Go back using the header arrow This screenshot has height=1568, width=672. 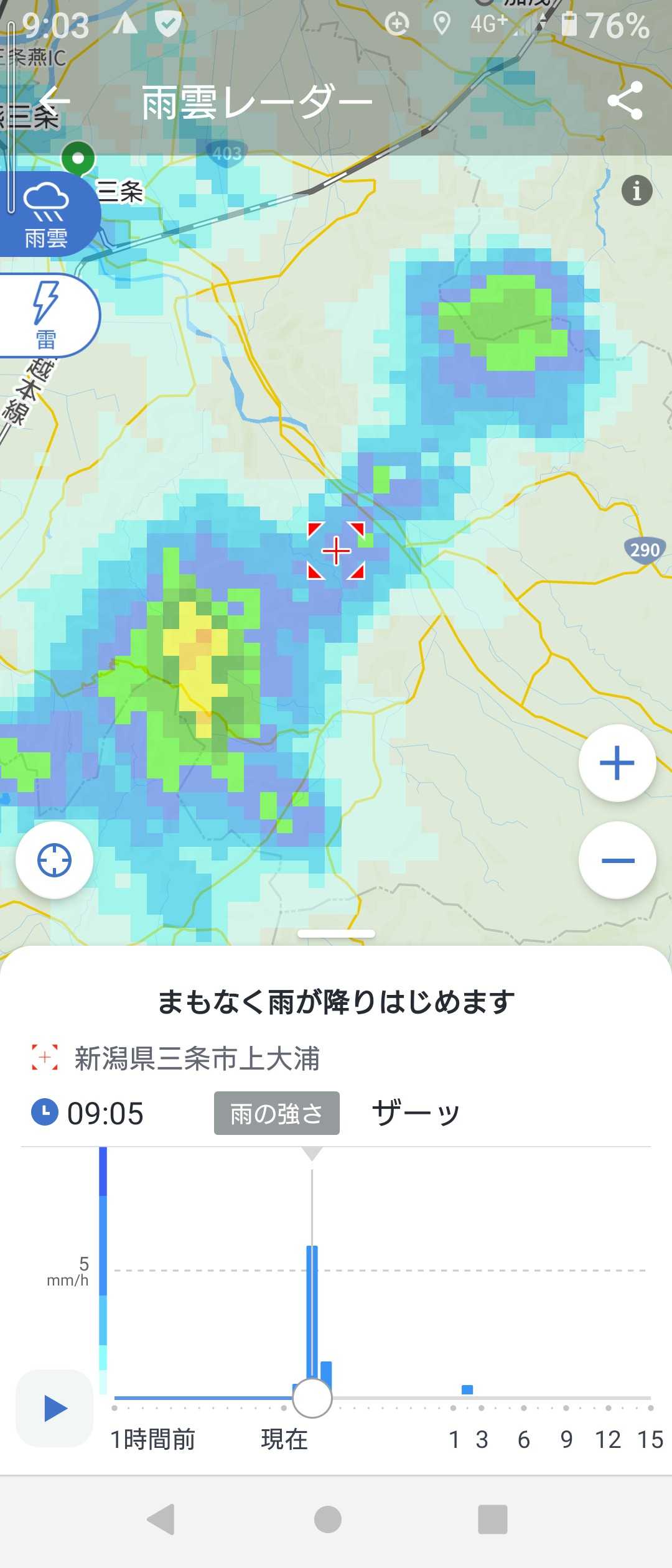pos(55,101)
